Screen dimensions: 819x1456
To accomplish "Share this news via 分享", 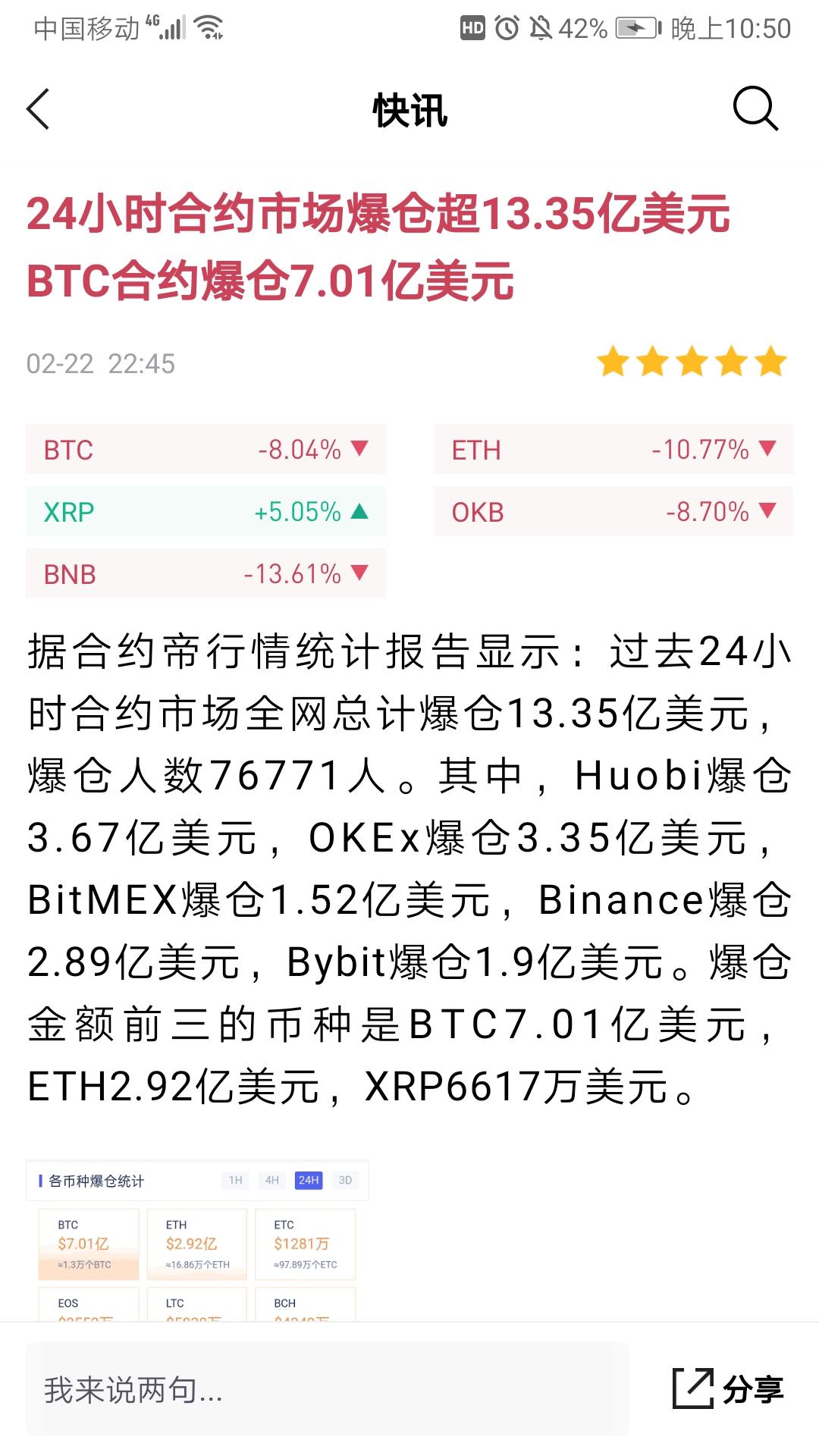I will tap(728, 1389).
